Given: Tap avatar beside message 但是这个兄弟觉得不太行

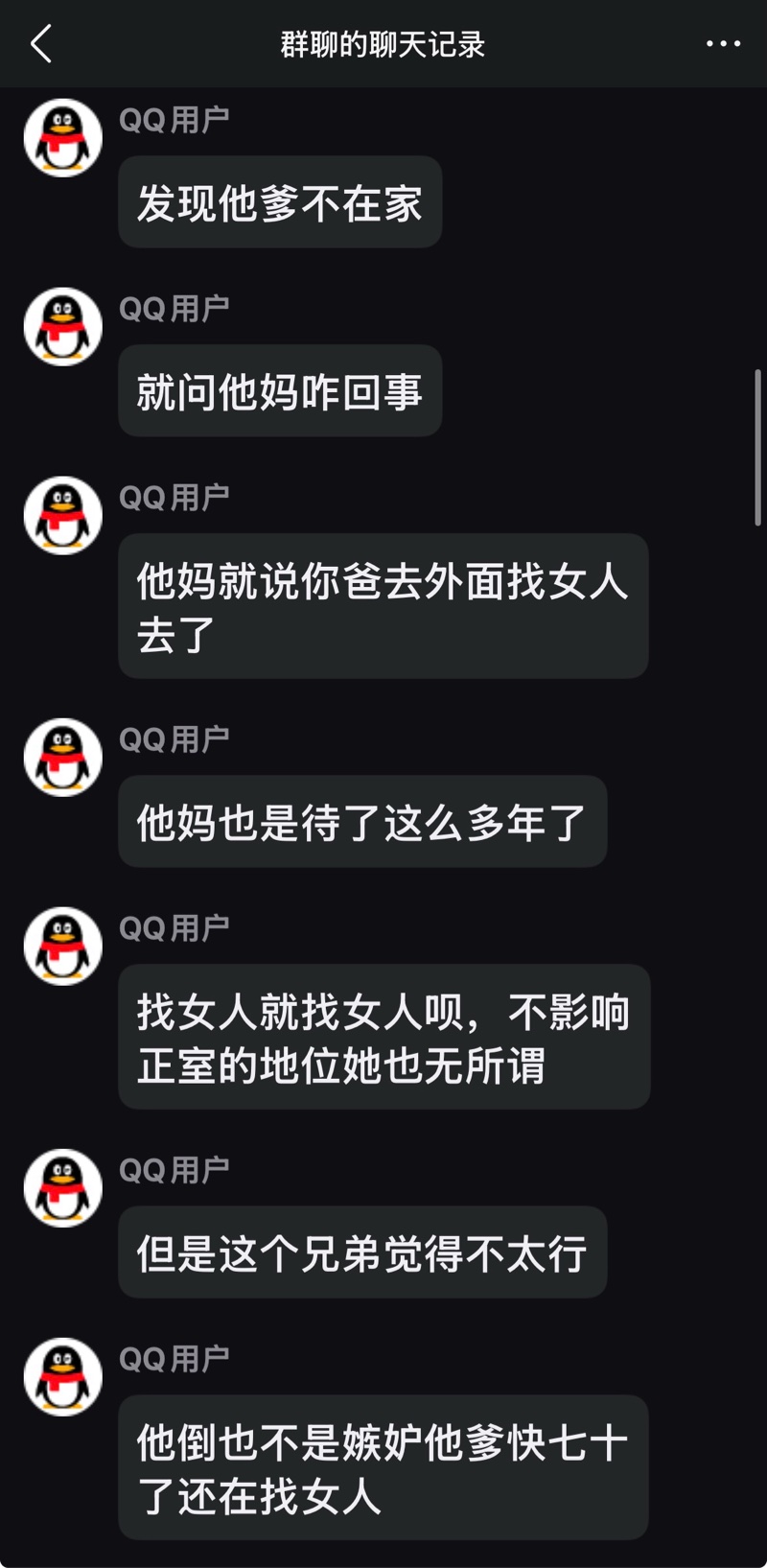Looking at the screenshot, I should coord(63,1188).
